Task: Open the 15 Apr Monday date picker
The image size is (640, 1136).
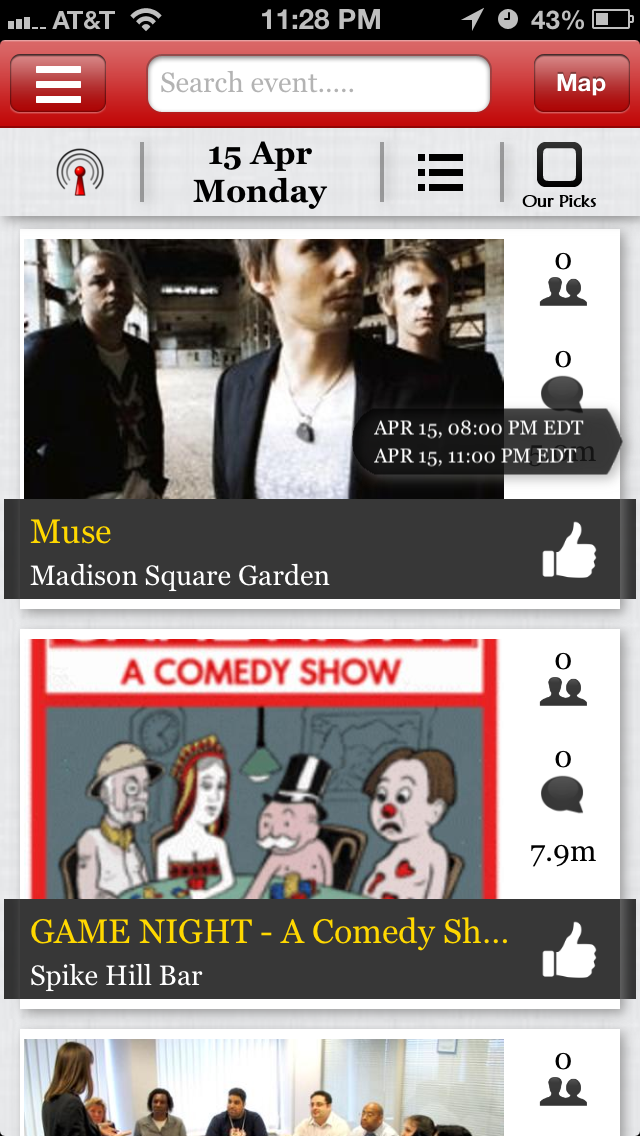Action: click(x=261, y=172)
